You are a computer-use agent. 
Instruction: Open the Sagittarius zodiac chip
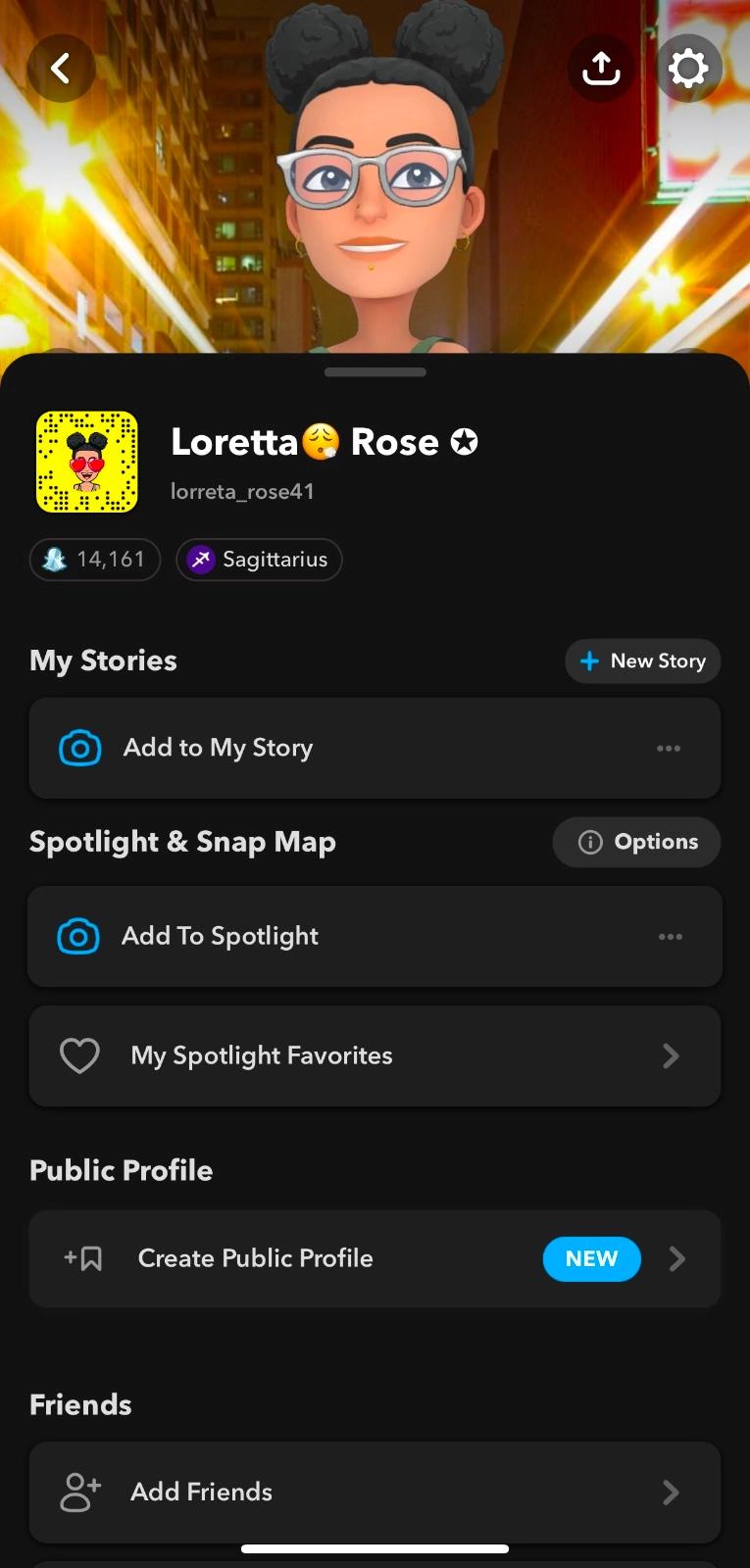(x=259, y=560)
